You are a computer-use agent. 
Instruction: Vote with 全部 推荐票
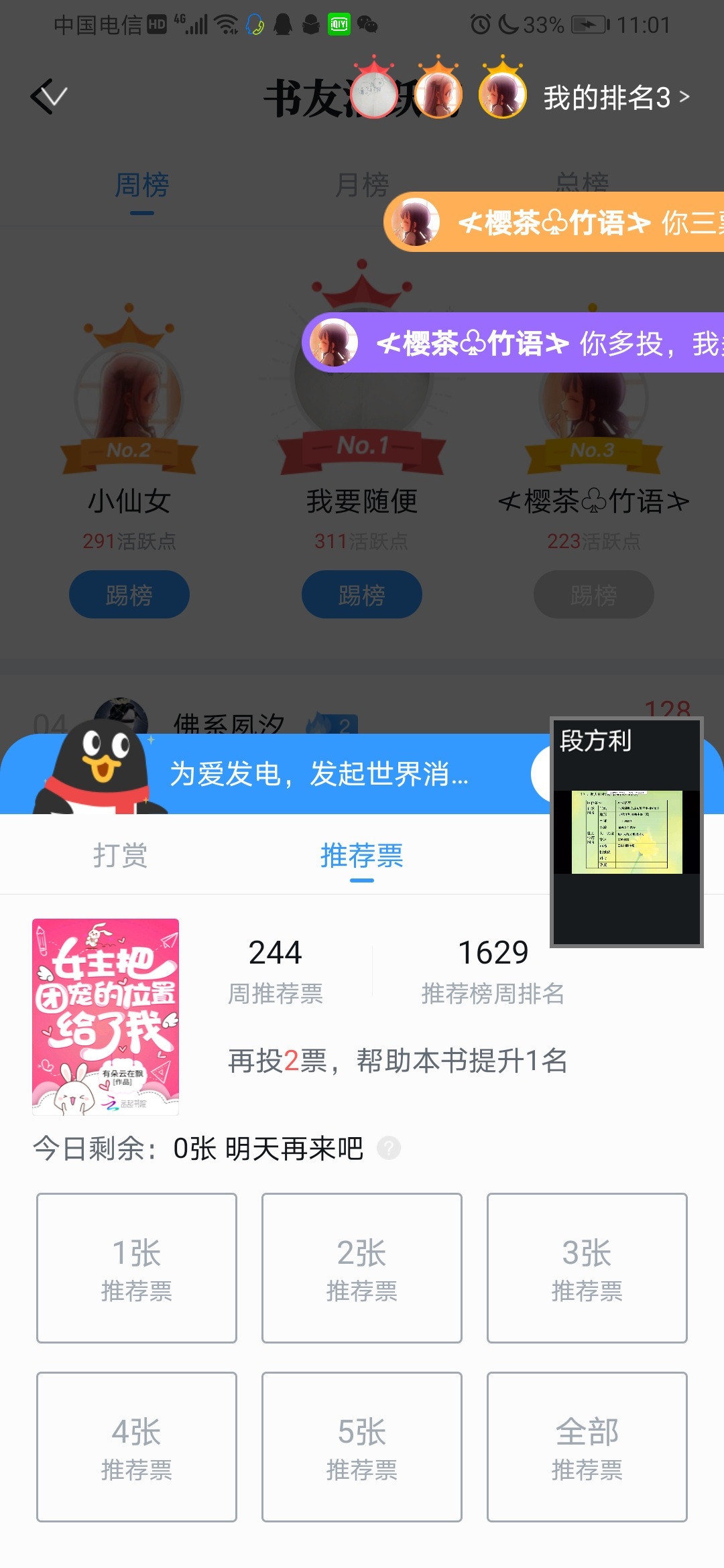(587, 1447)
